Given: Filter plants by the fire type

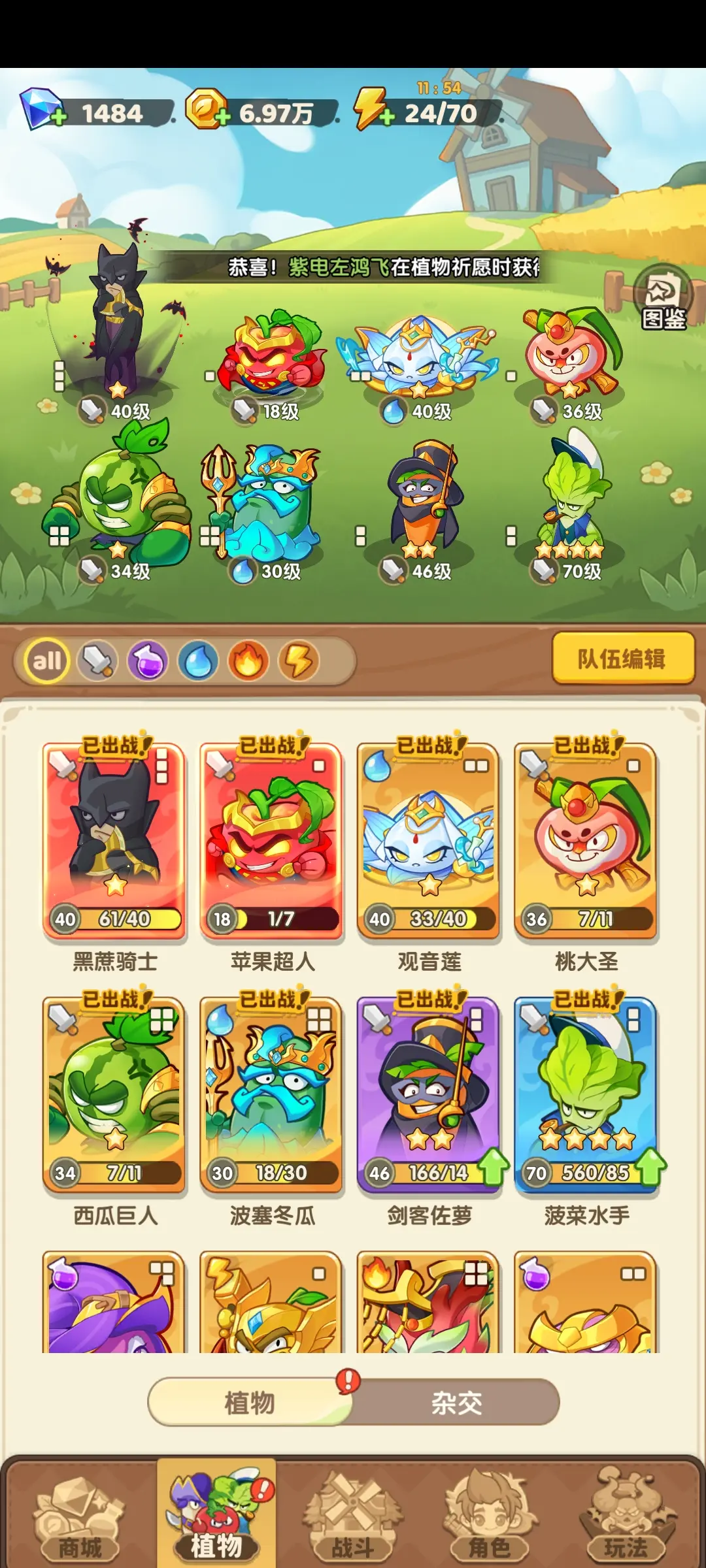Looking at the screenshot, I should [x=248, y=661].
